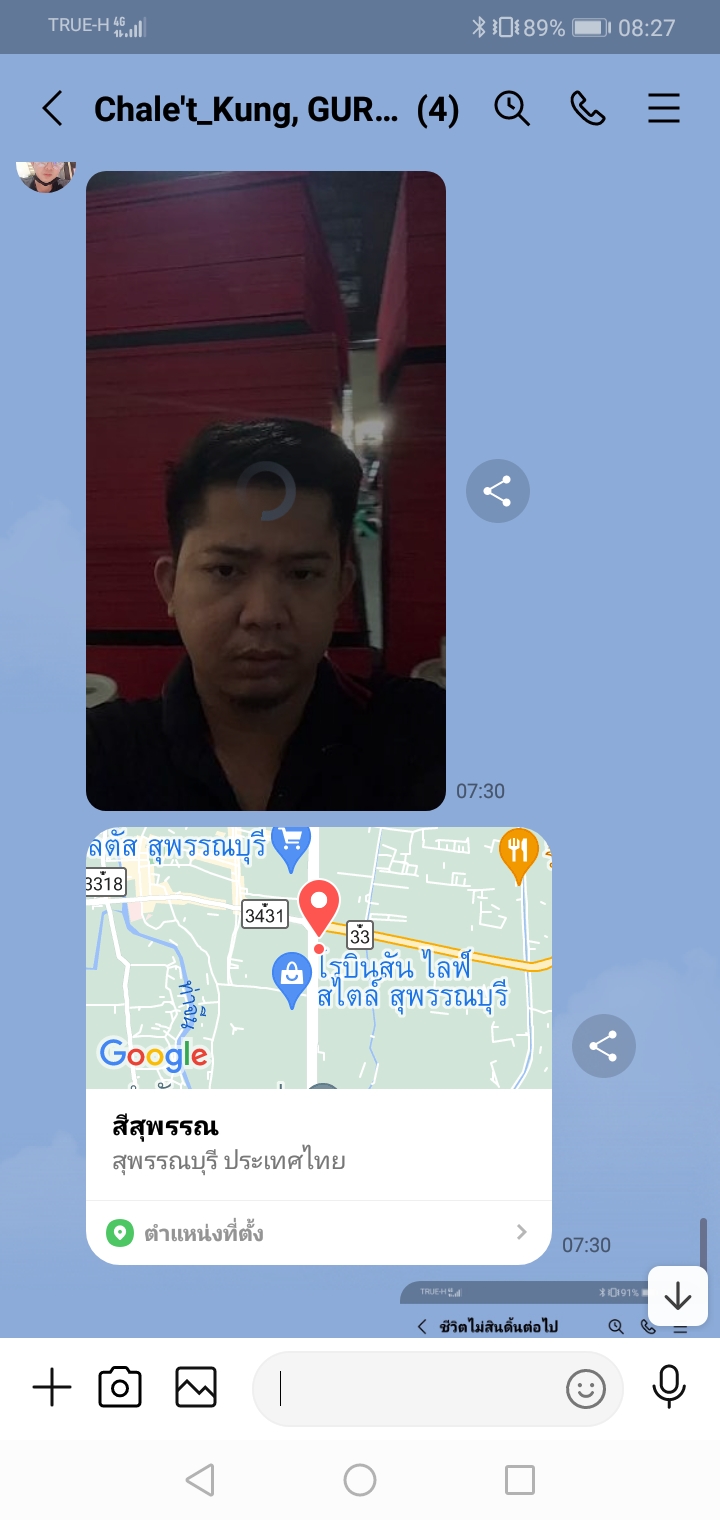
Task: Open recent apps overview
Action: click(x=520, y=1480)
